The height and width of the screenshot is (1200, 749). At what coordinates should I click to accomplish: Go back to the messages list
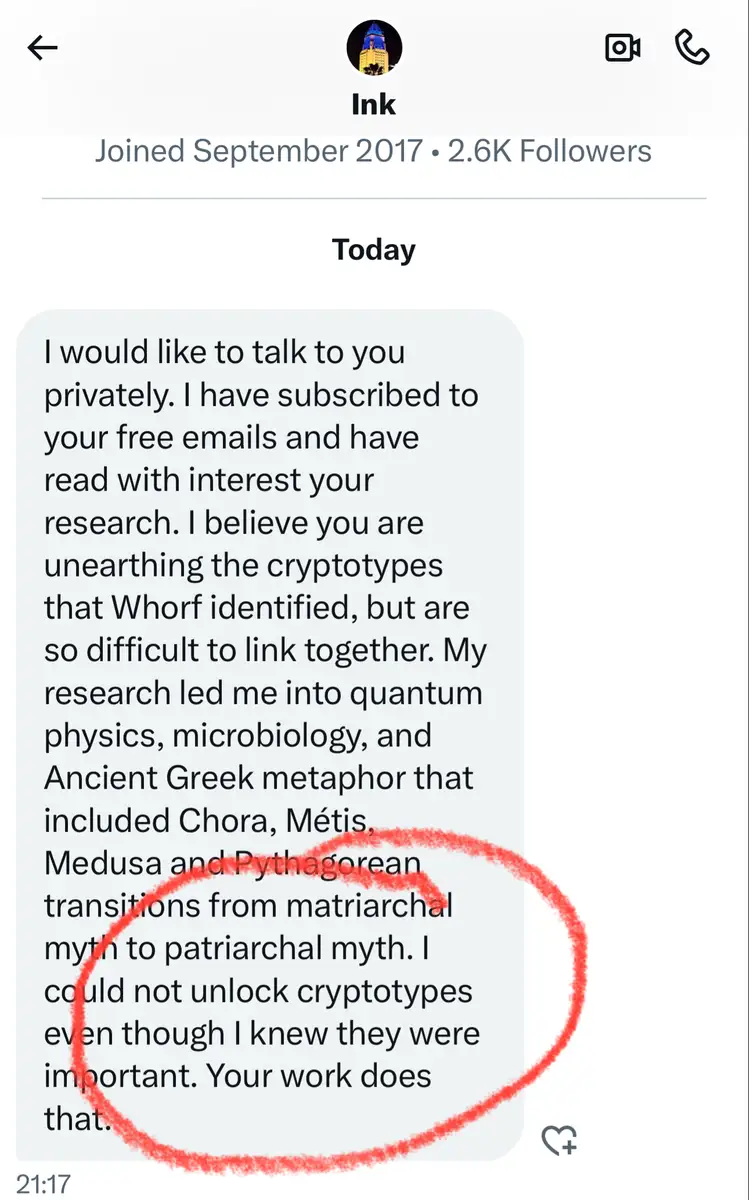(43, 47)
